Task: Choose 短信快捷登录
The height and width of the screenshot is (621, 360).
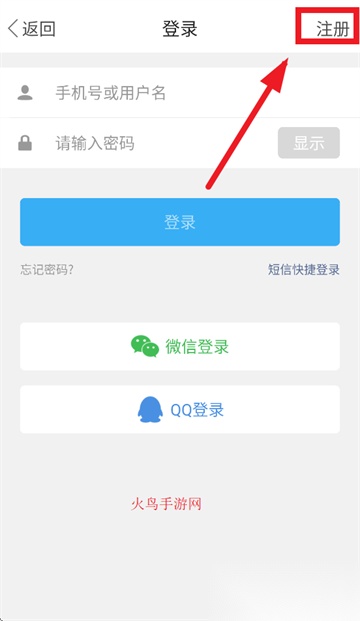Action: 304,270
